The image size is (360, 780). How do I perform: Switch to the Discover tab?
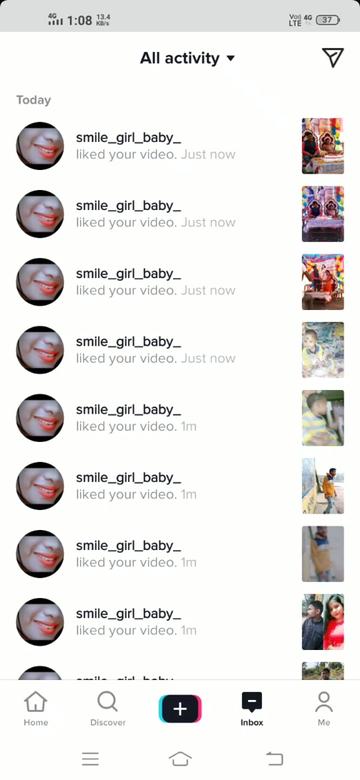(107, 709)
